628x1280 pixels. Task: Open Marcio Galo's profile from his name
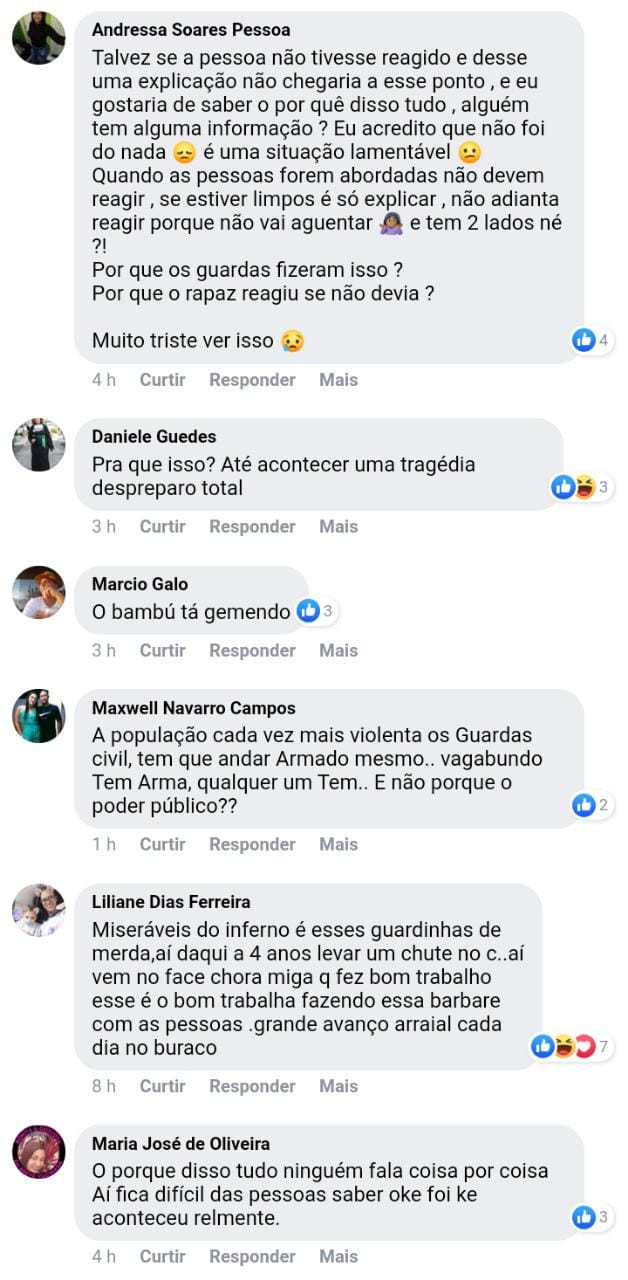(x=140, y=584)
